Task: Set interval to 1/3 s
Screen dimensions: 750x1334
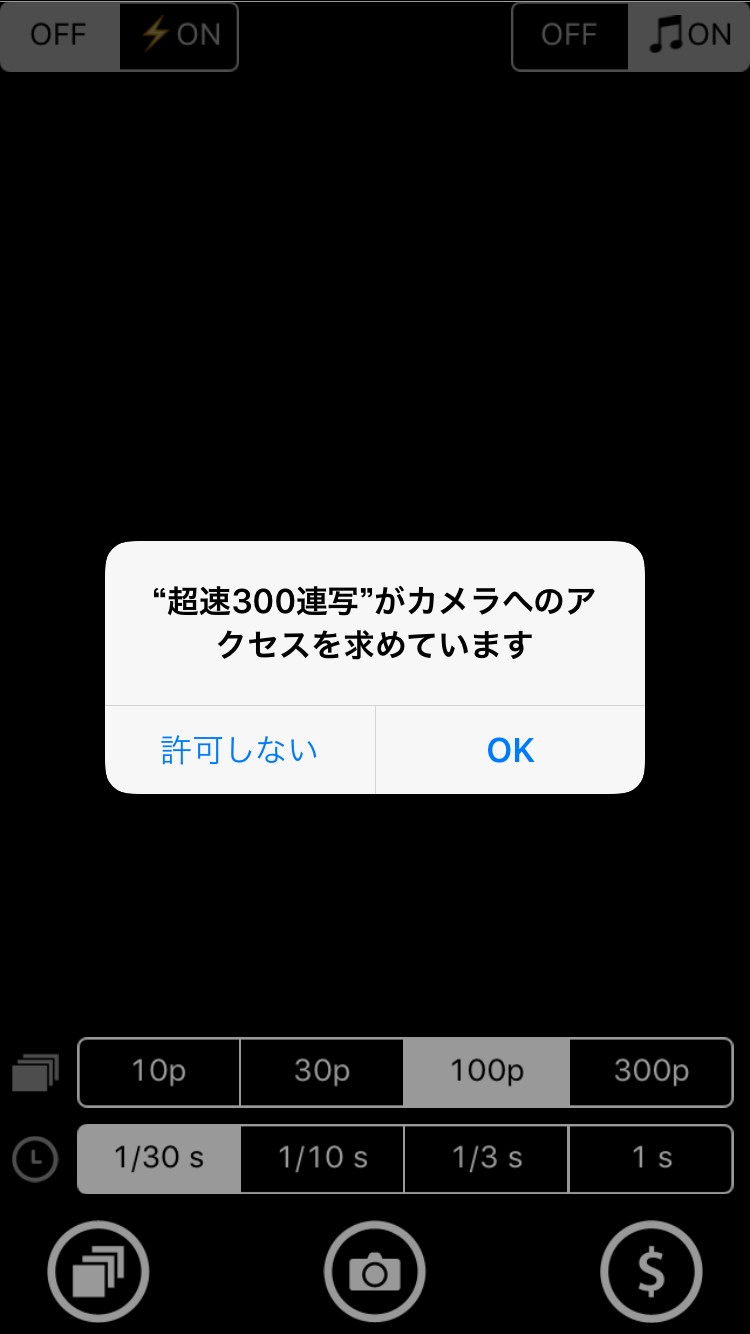Action: [486, 1159]
